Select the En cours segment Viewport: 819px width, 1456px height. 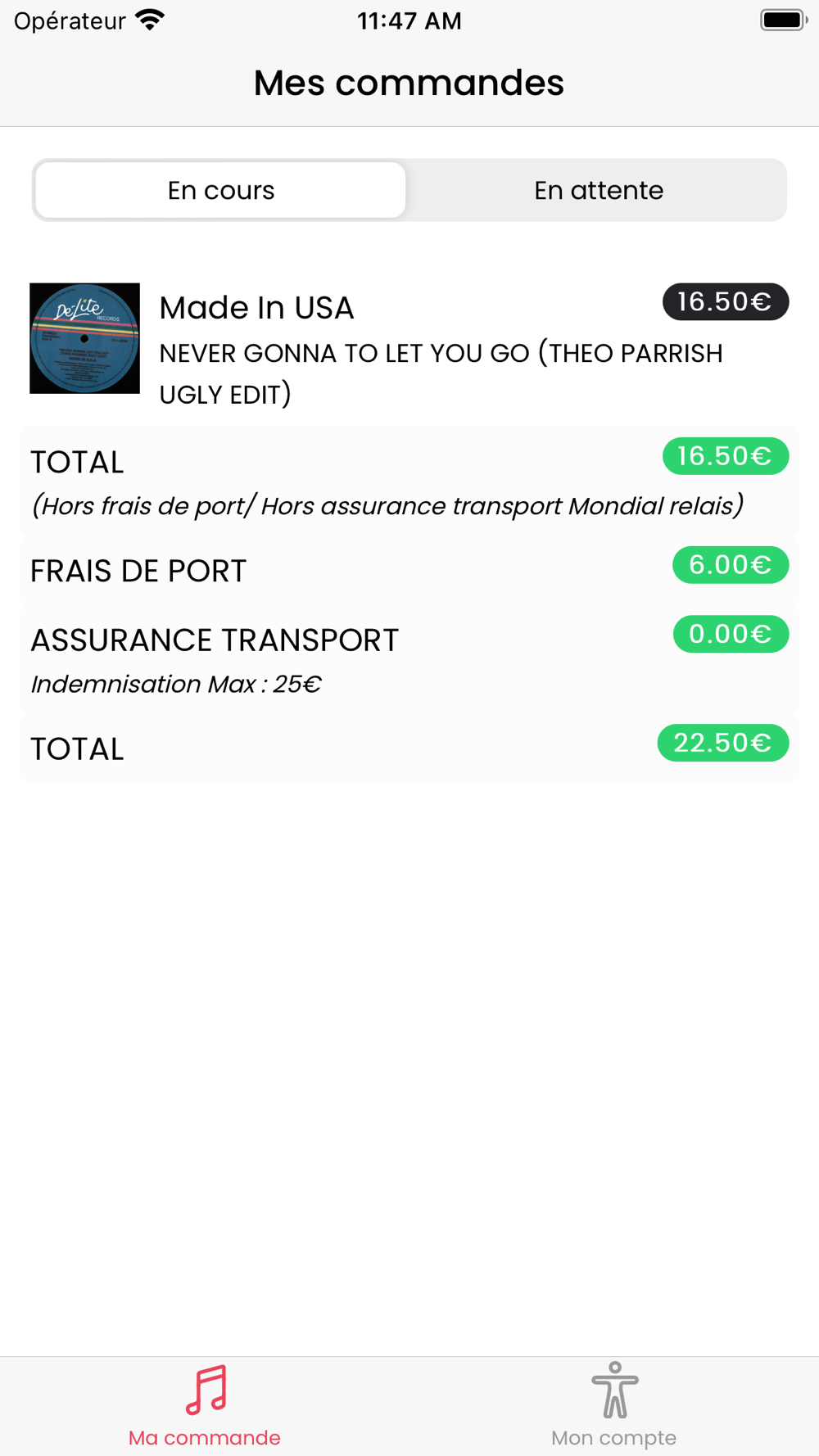[x=221, y=191]
